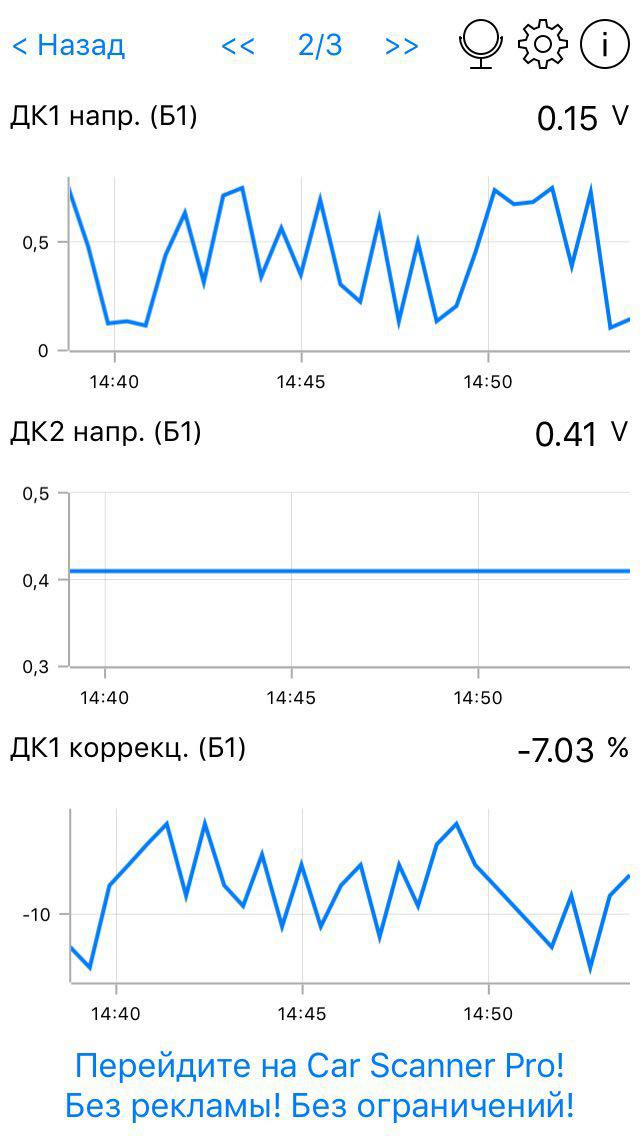Open the info icon
Image resolution: width=640 pixels, height=1136 pixels.
point(604,45)
